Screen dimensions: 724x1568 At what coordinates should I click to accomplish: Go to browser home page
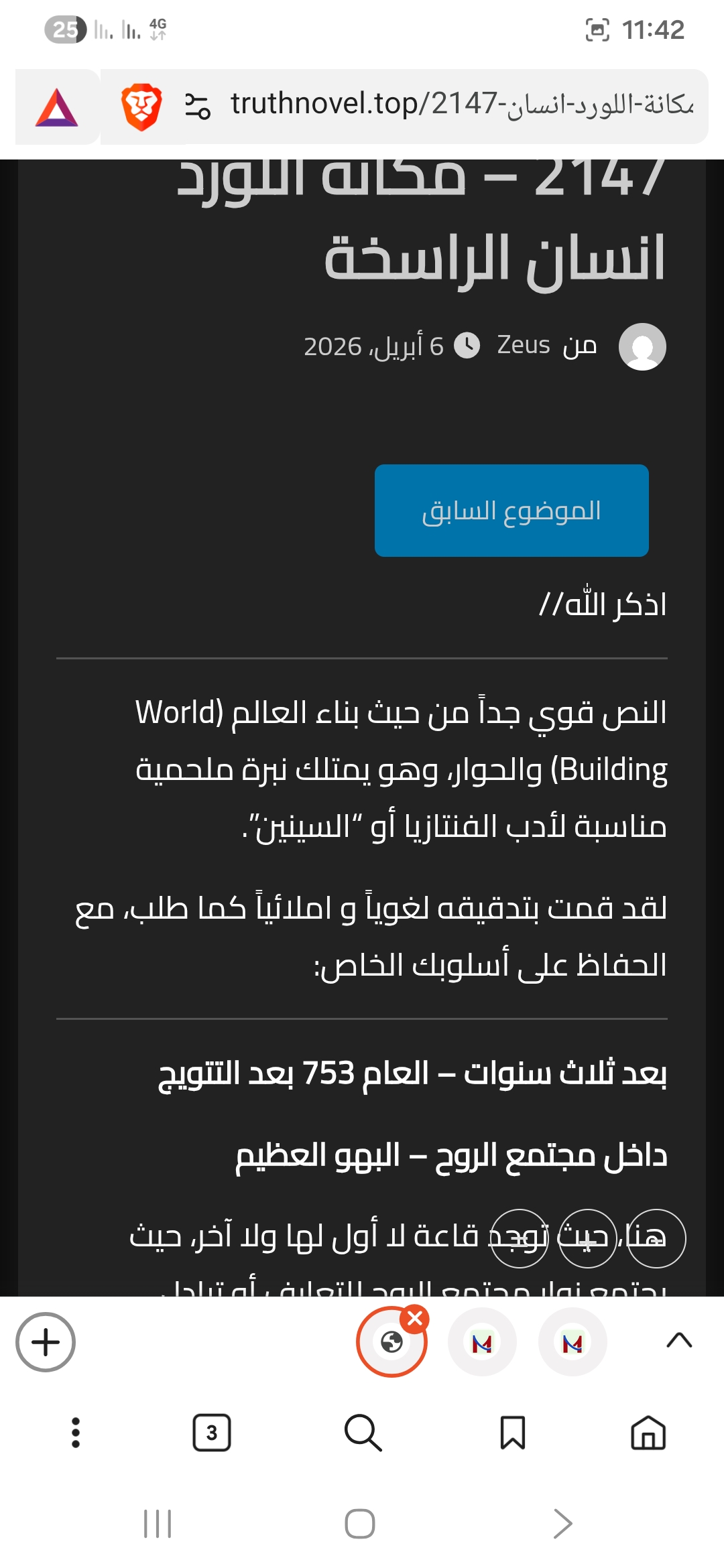648,1433
